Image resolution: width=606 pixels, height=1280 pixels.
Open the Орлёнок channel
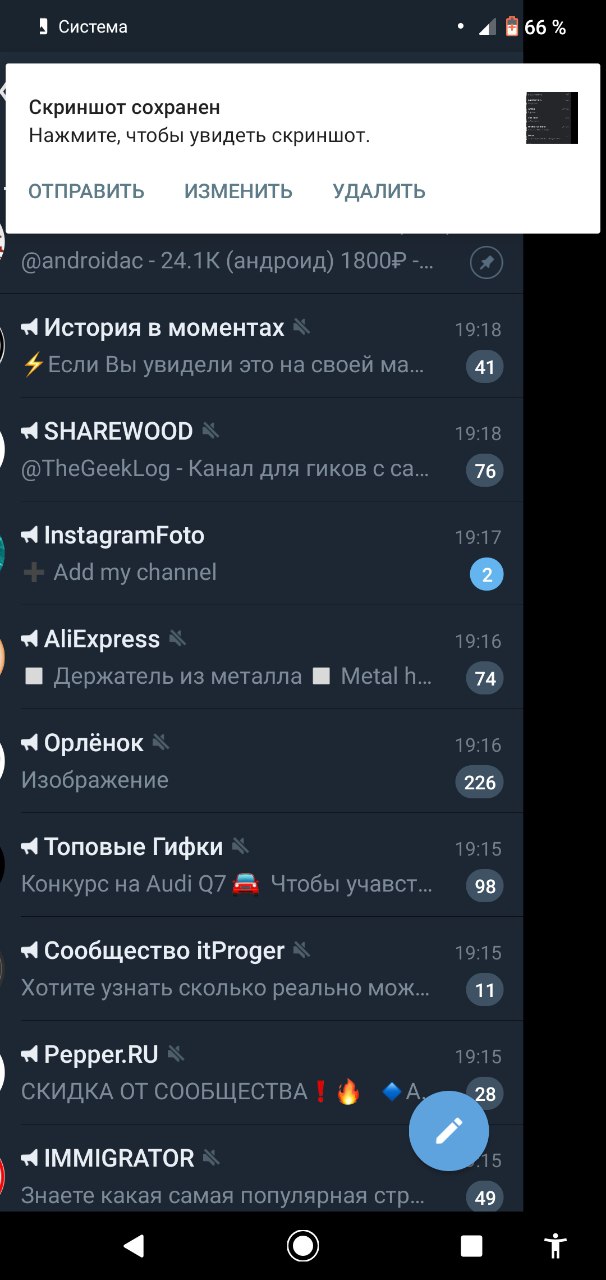230,762
